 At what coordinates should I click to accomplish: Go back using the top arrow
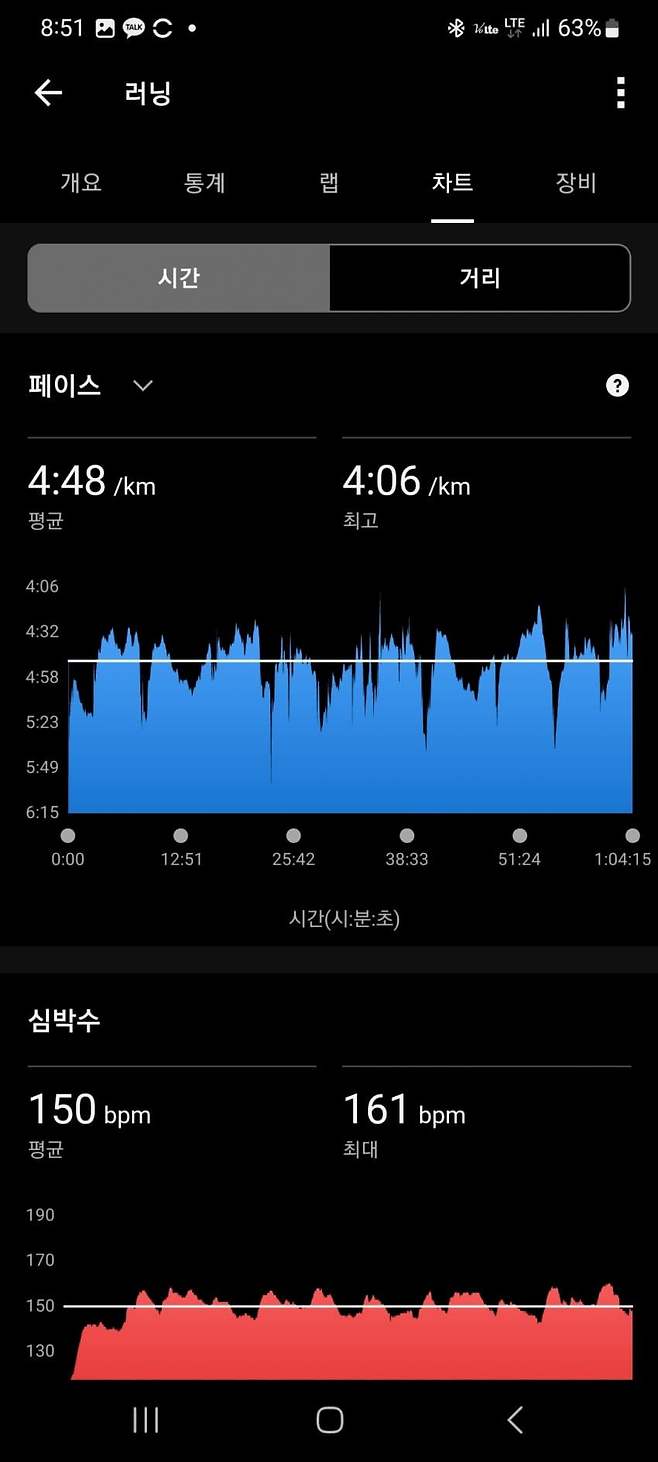(x=48, y=94)
